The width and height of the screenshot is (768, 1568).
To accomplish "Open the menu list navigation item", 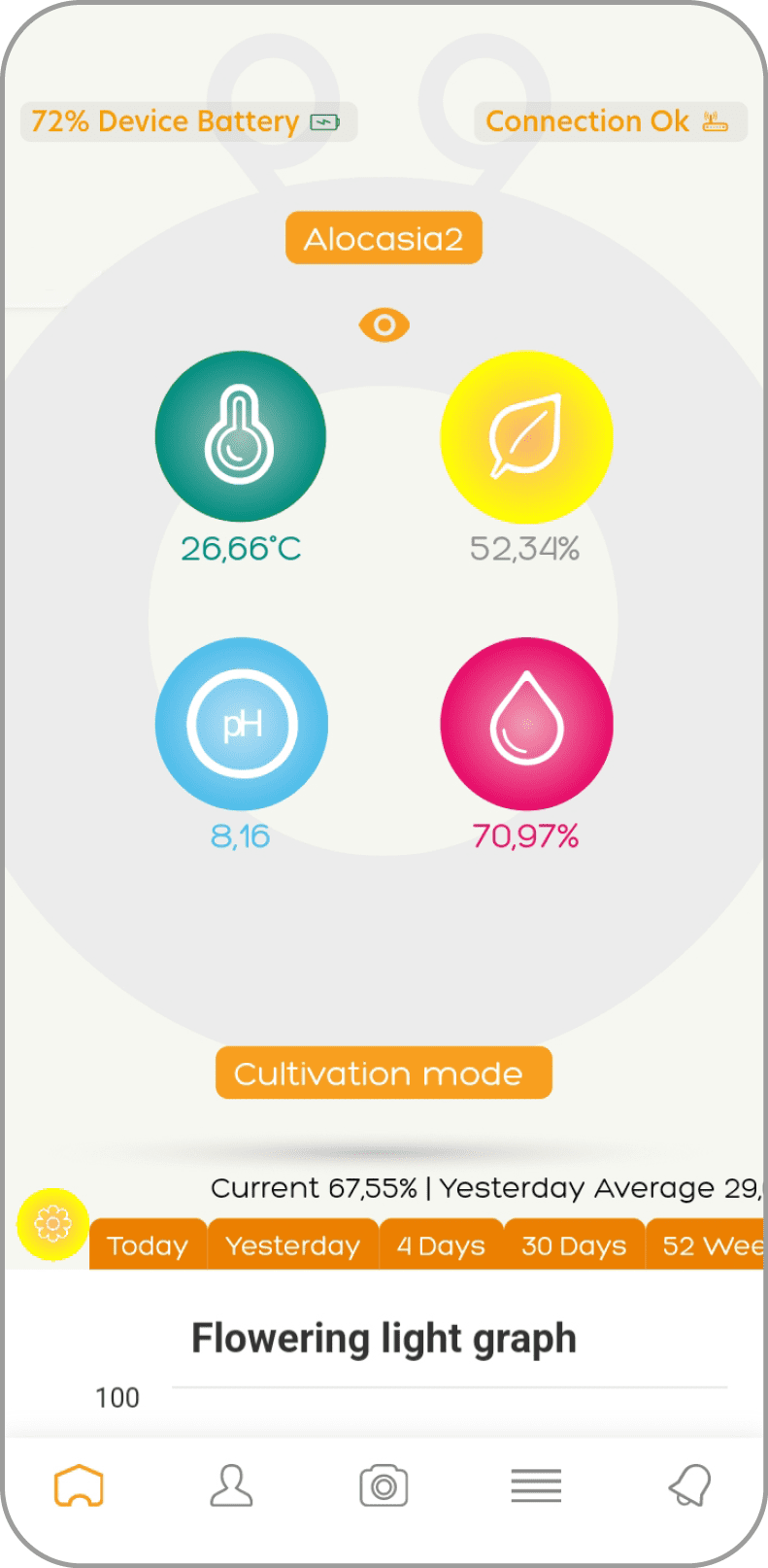I will pyautogui.click(x=536, y=1485).
